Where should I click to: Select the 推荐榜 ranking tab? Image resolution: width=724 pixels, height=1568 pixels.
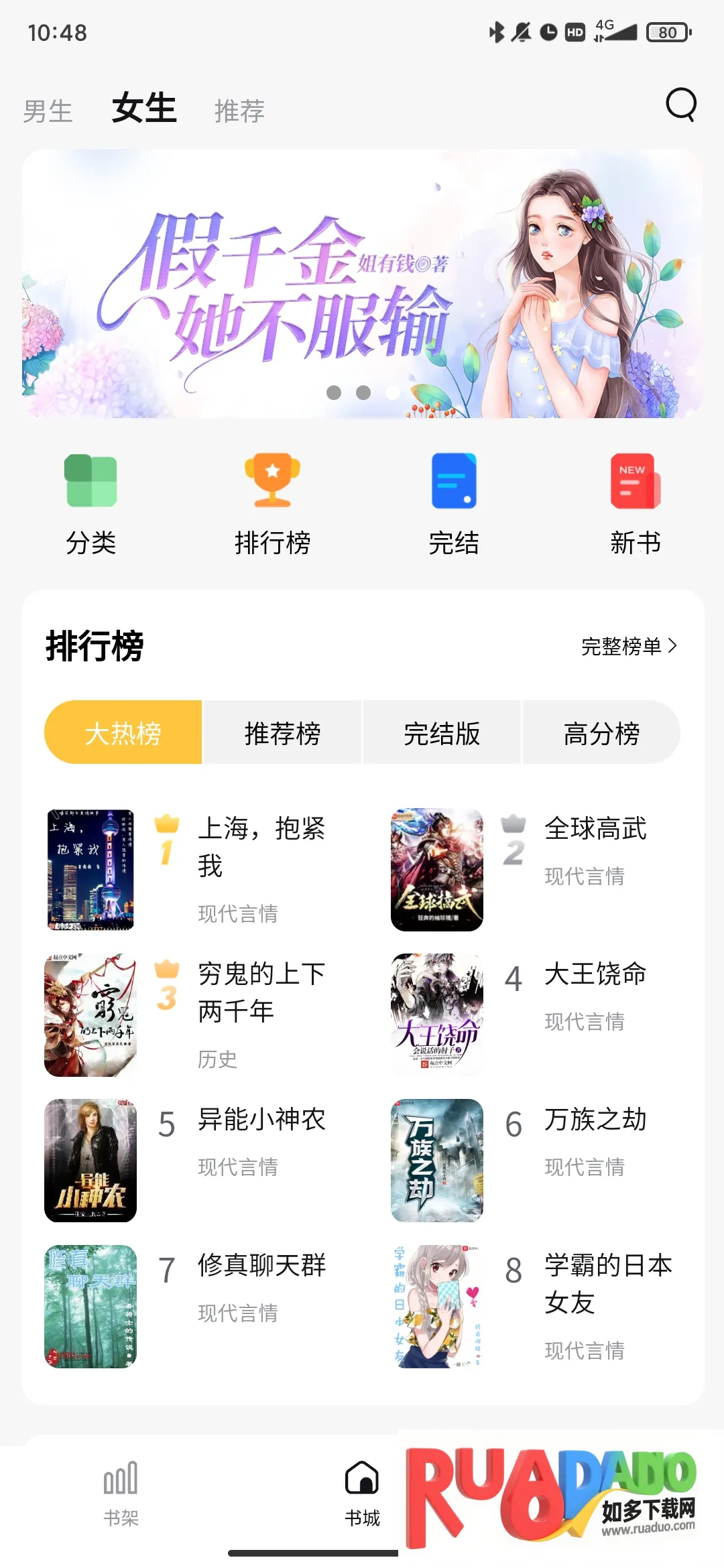tap(282, 733)
